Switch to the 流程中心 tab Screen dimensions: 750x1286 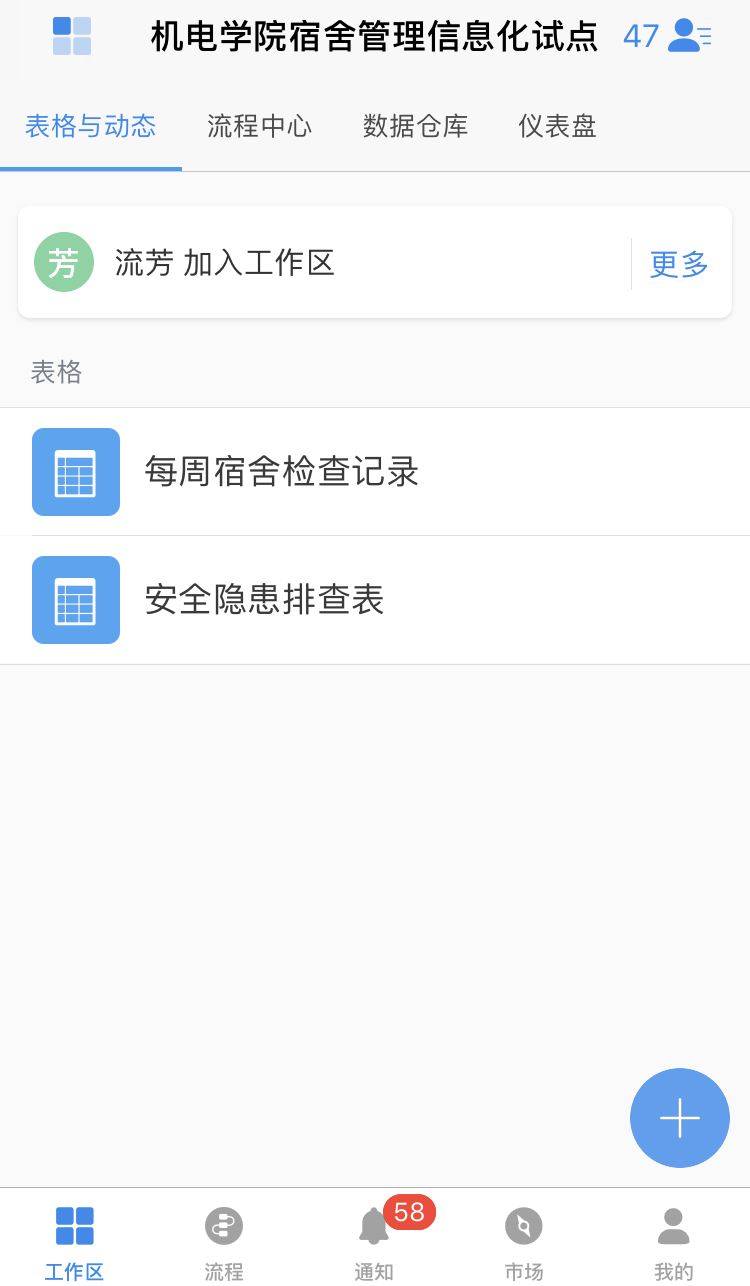259,127
